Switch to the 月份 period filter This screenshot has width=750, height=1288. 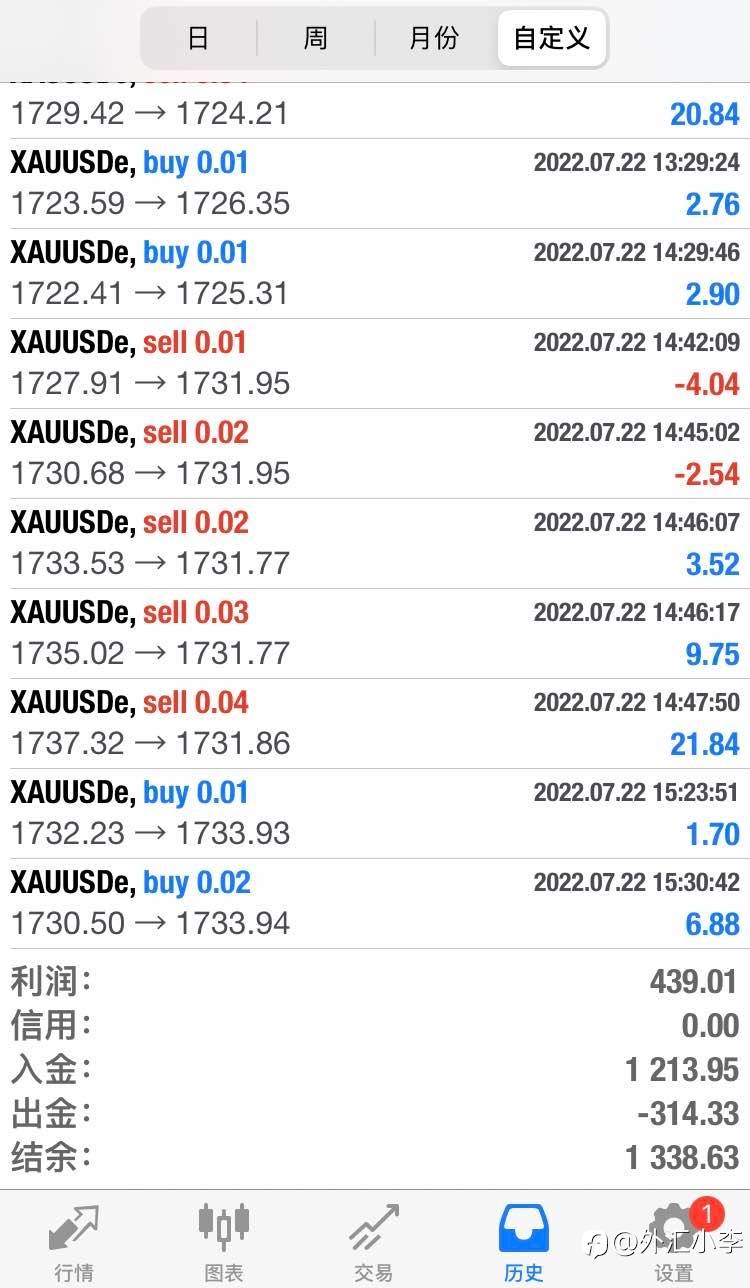click(434, 39)
